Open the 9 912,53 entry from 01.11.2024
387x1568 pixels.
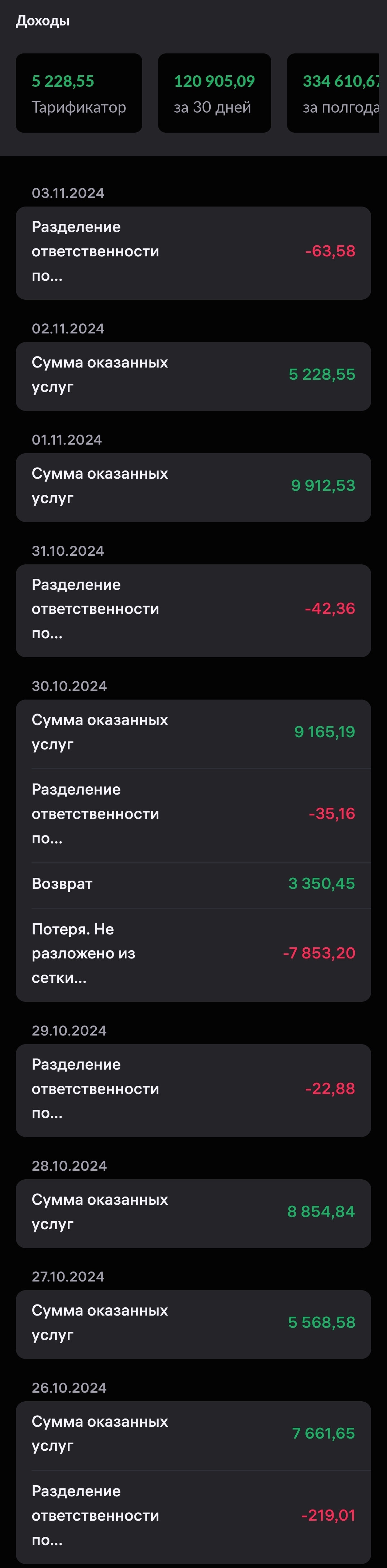[x=193, y=487]
